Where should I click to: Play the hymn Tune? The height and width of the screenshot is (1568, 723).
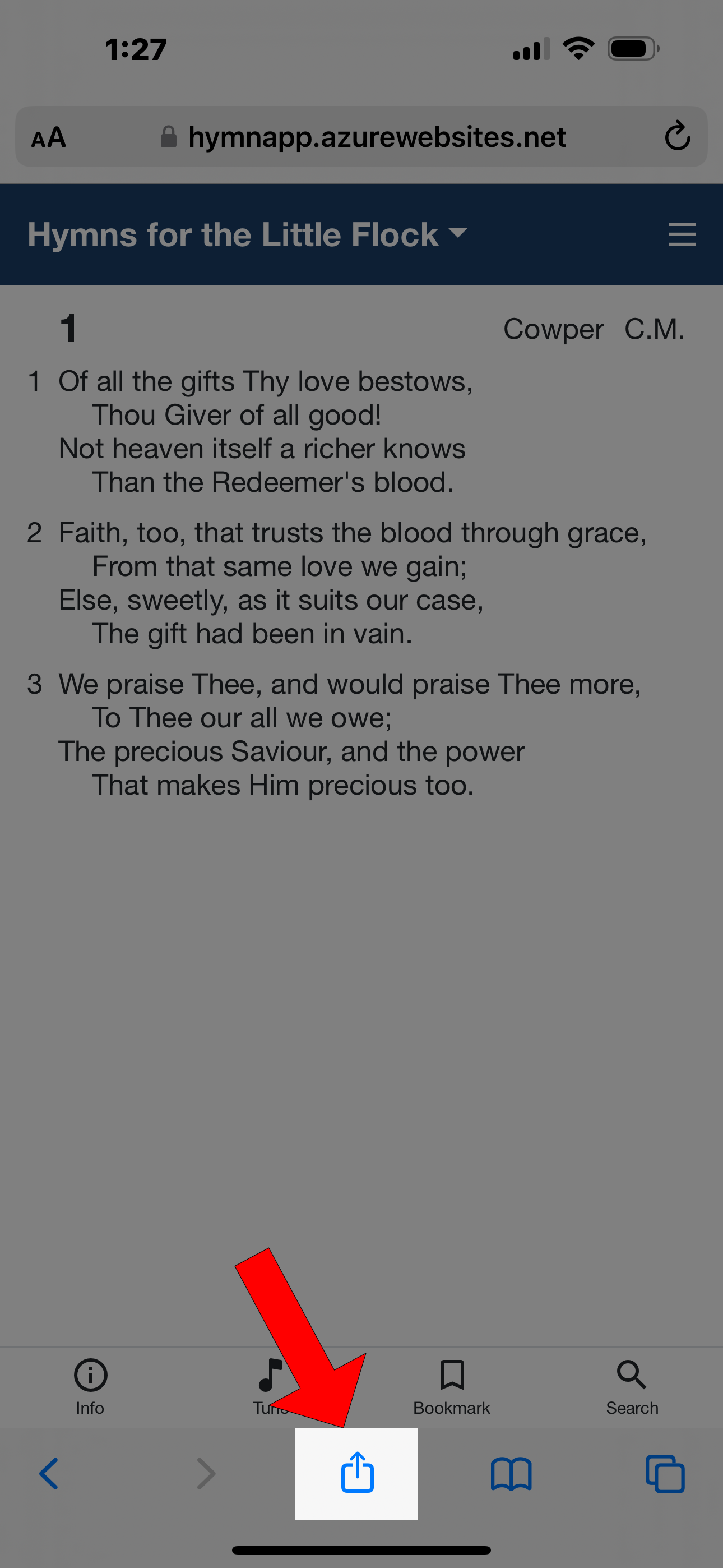click(x=271, y=1387)
